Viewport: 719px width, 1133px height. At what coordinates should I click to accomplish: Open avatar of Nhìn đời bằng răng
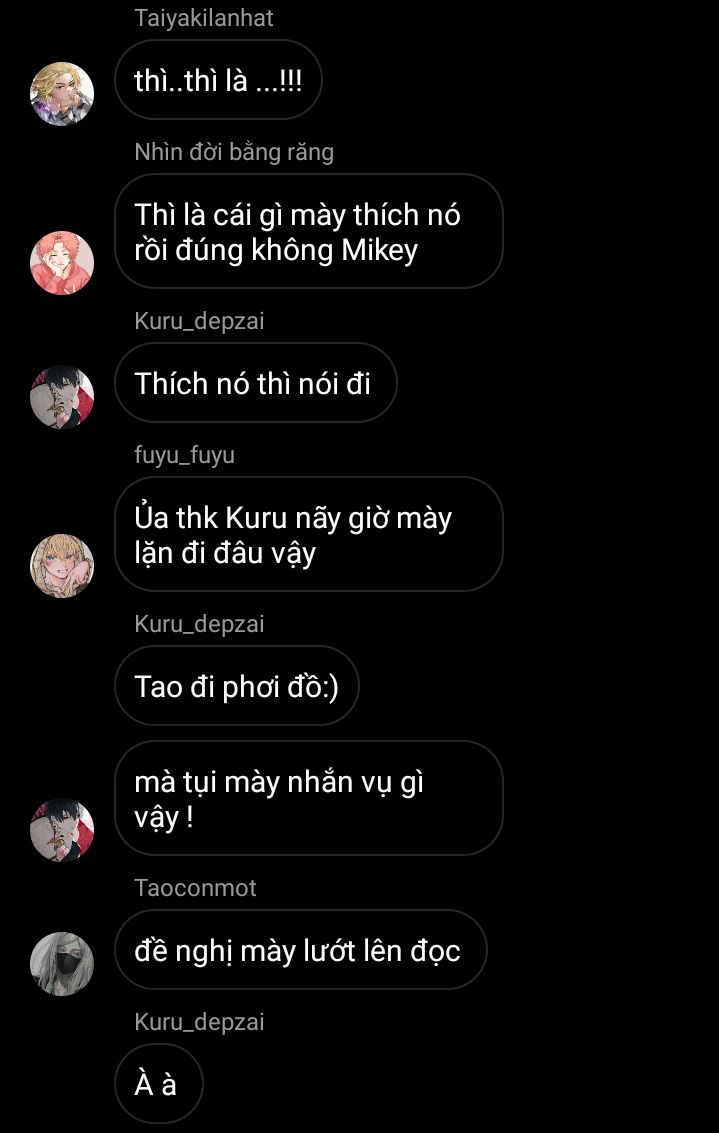coord(62,263)
